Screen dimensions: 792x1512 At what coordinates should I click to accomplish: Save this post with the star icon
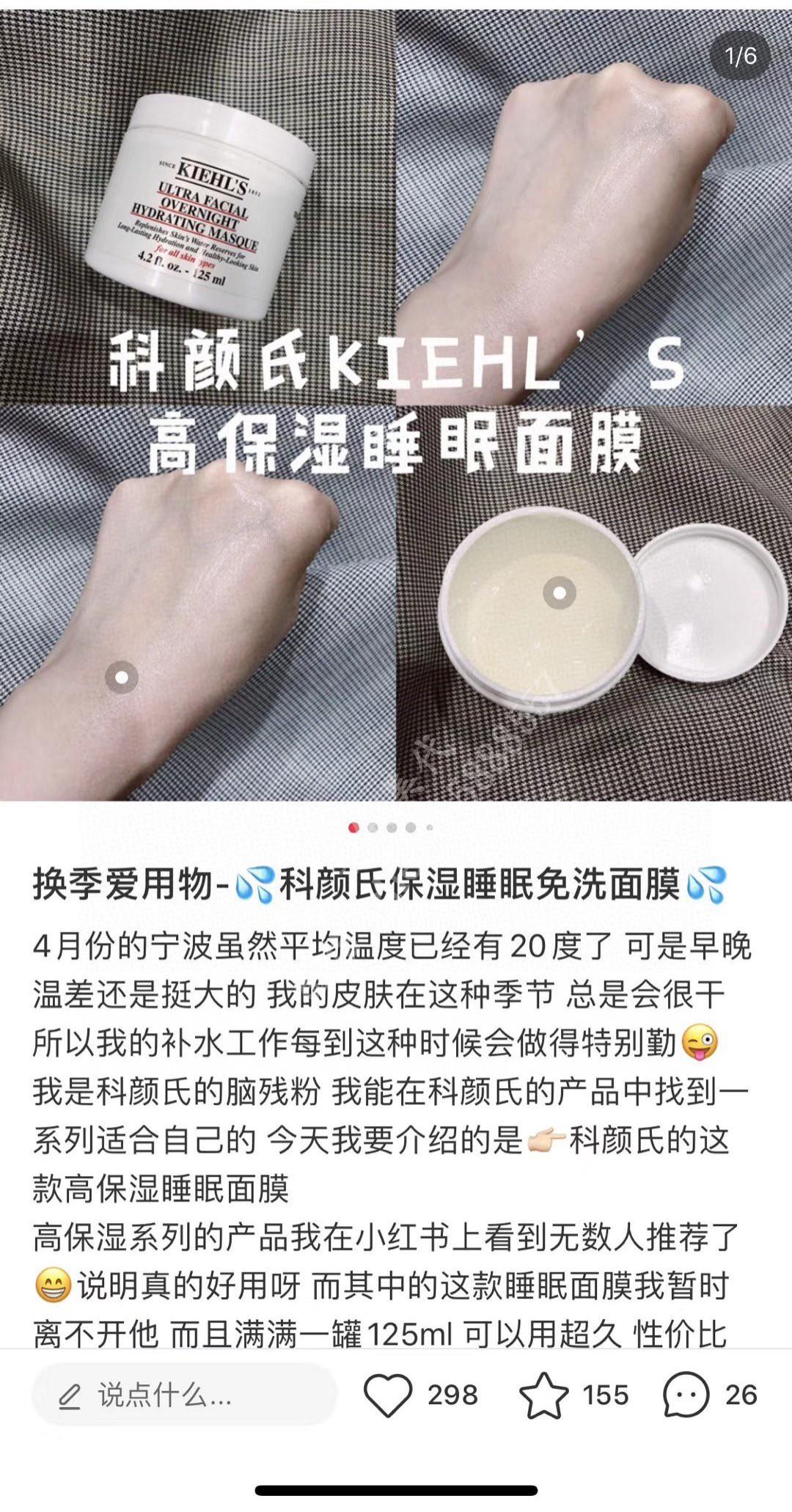(x=543, y=1395)
